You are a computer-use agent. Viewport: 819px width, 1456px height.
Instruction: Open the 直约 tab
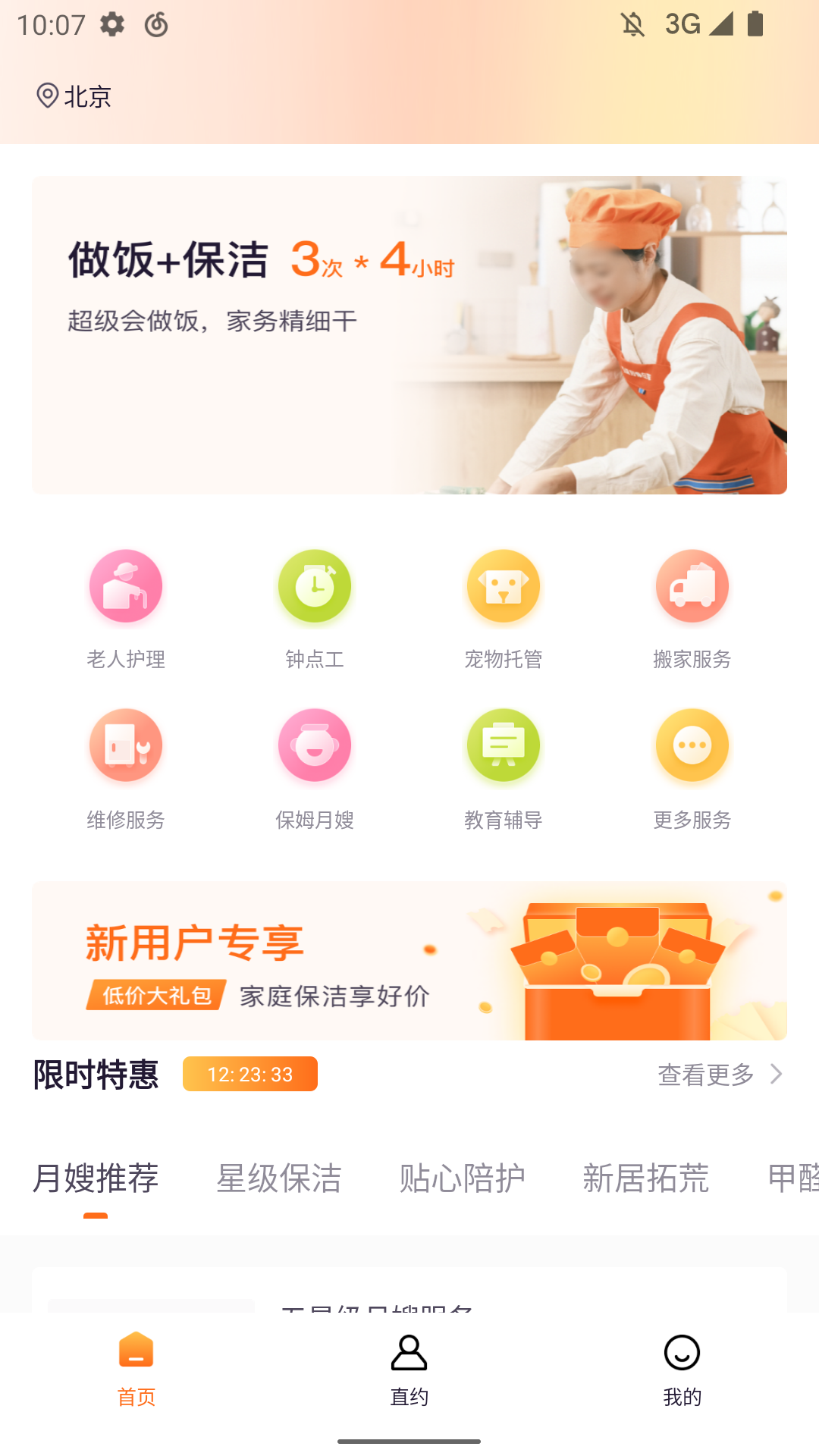click(x=409, y=1369)
